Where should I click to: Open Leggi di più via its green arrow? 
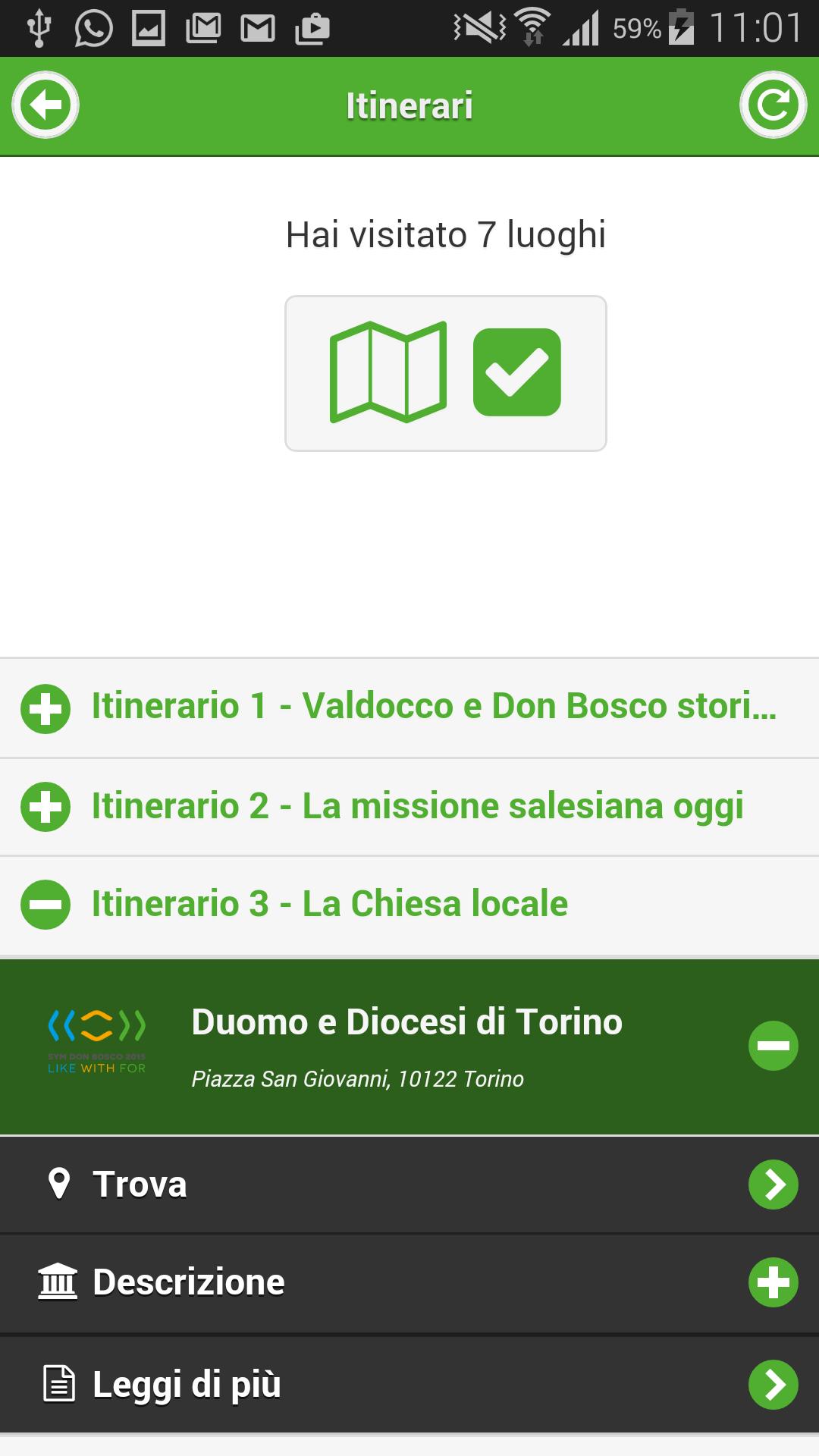point(773,1382)
